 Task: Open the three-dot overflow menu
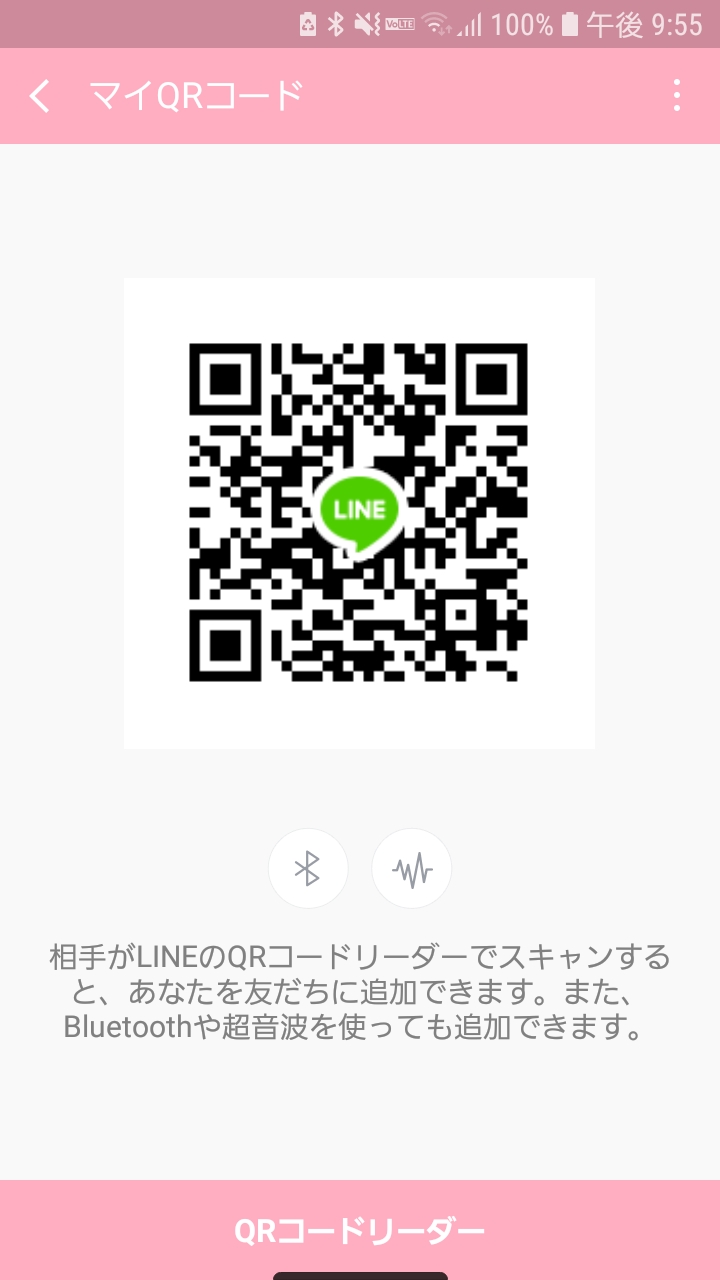(677, 96)
